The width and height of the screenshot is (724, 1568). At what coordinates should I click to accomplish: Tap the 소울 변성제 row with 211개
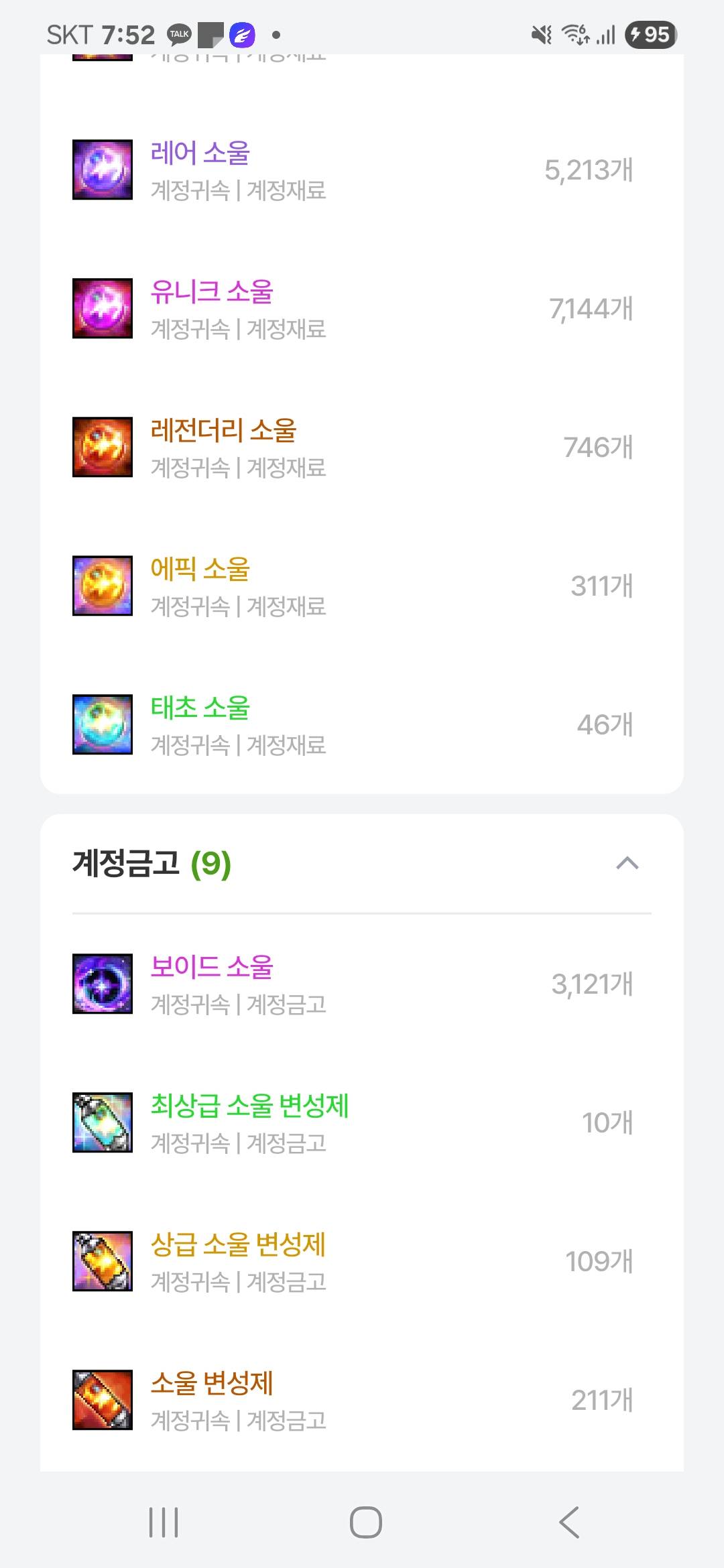click(x=212, y=1384)
